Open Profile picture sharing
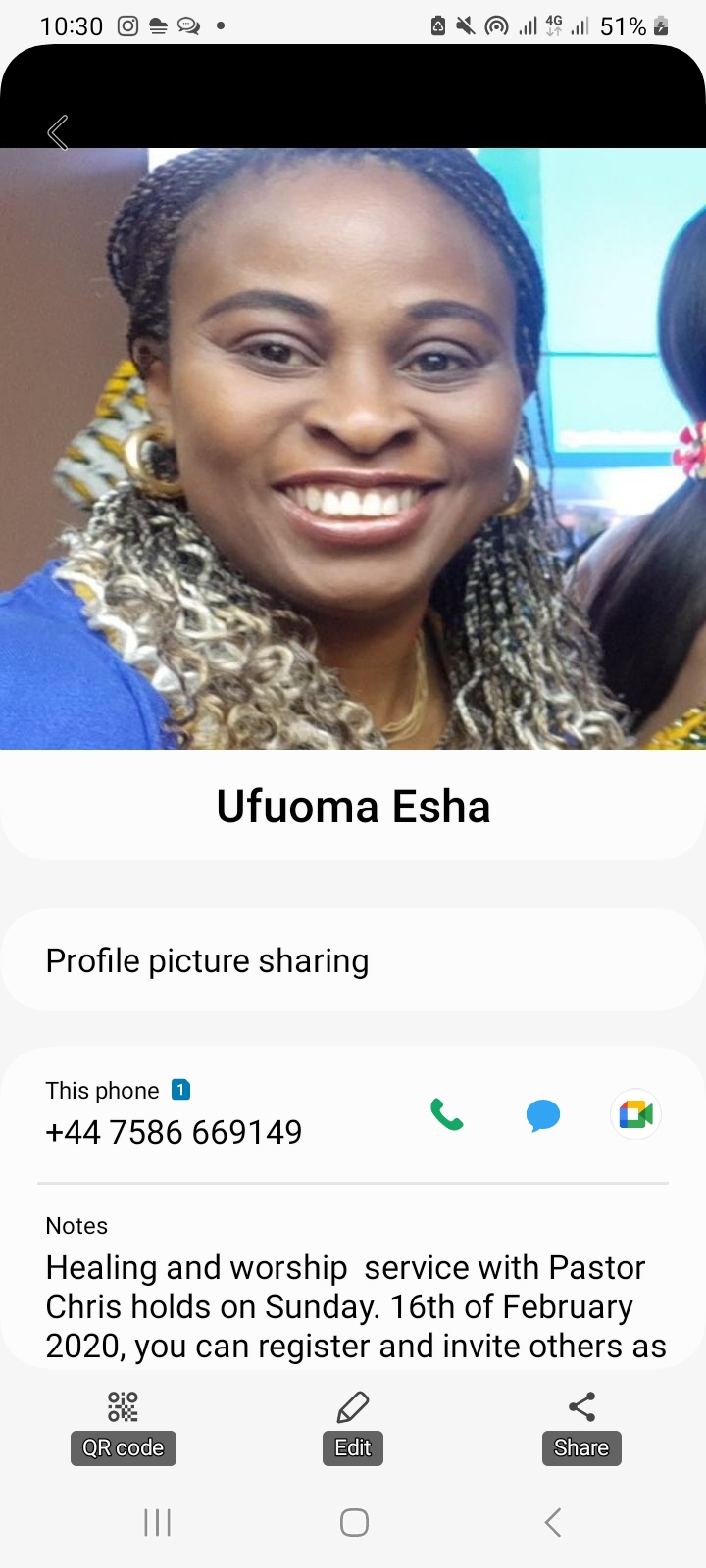This screenshot has height=1568, width=706. coord(353,960)
